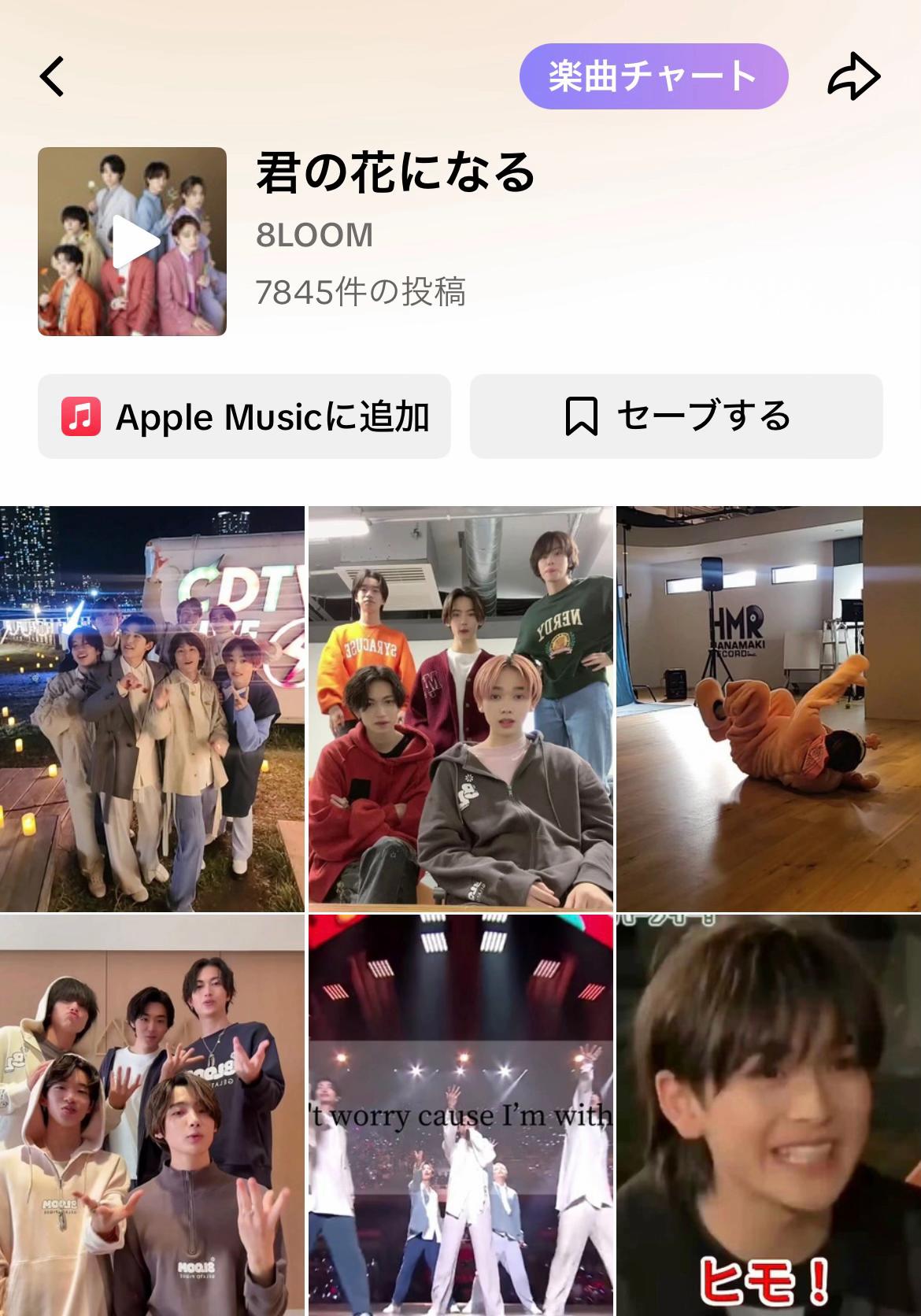
Task: Open the video captioned ヒモ！
Action: click(x=768, y=1114)
